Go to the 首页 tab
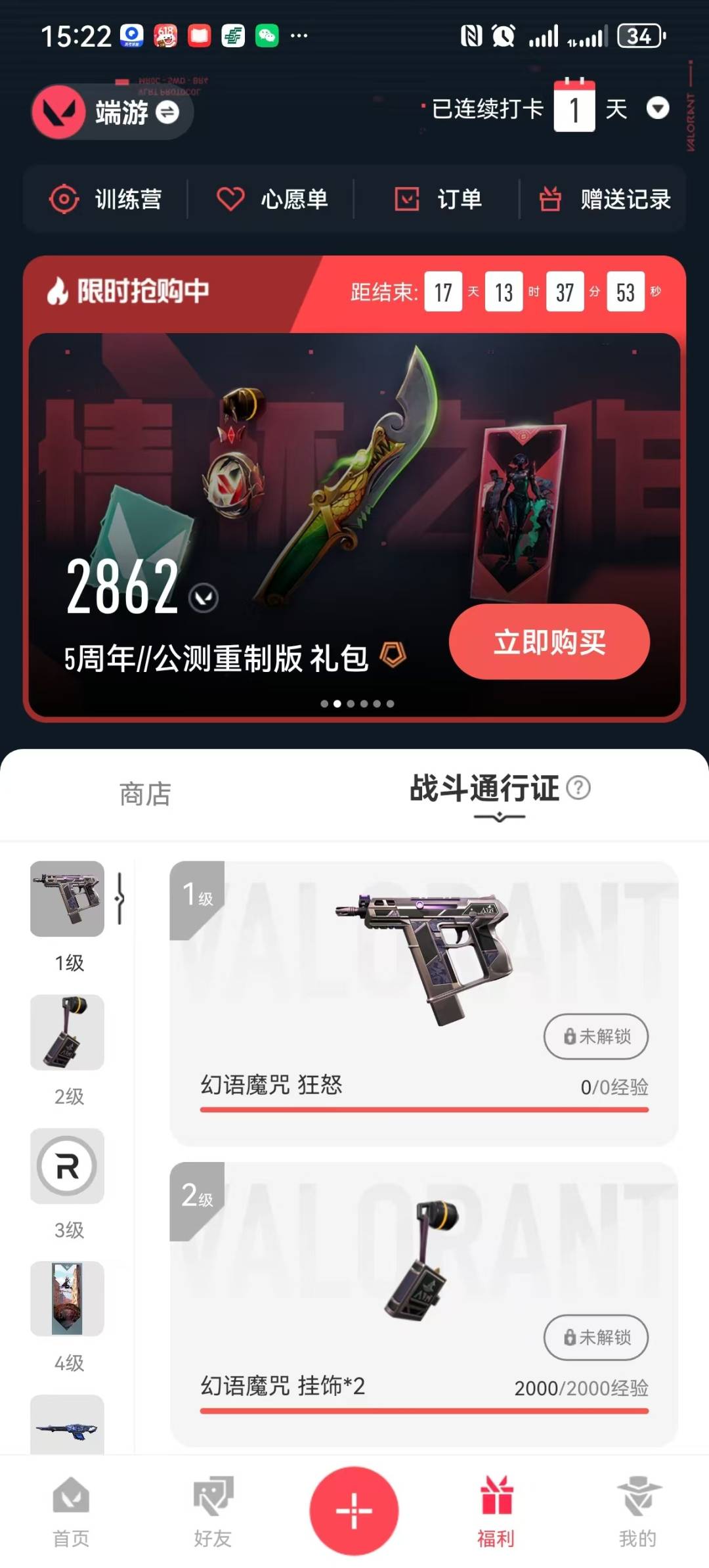Image resolution: width=709 pixels, height=1568 pixels. 71,1512
